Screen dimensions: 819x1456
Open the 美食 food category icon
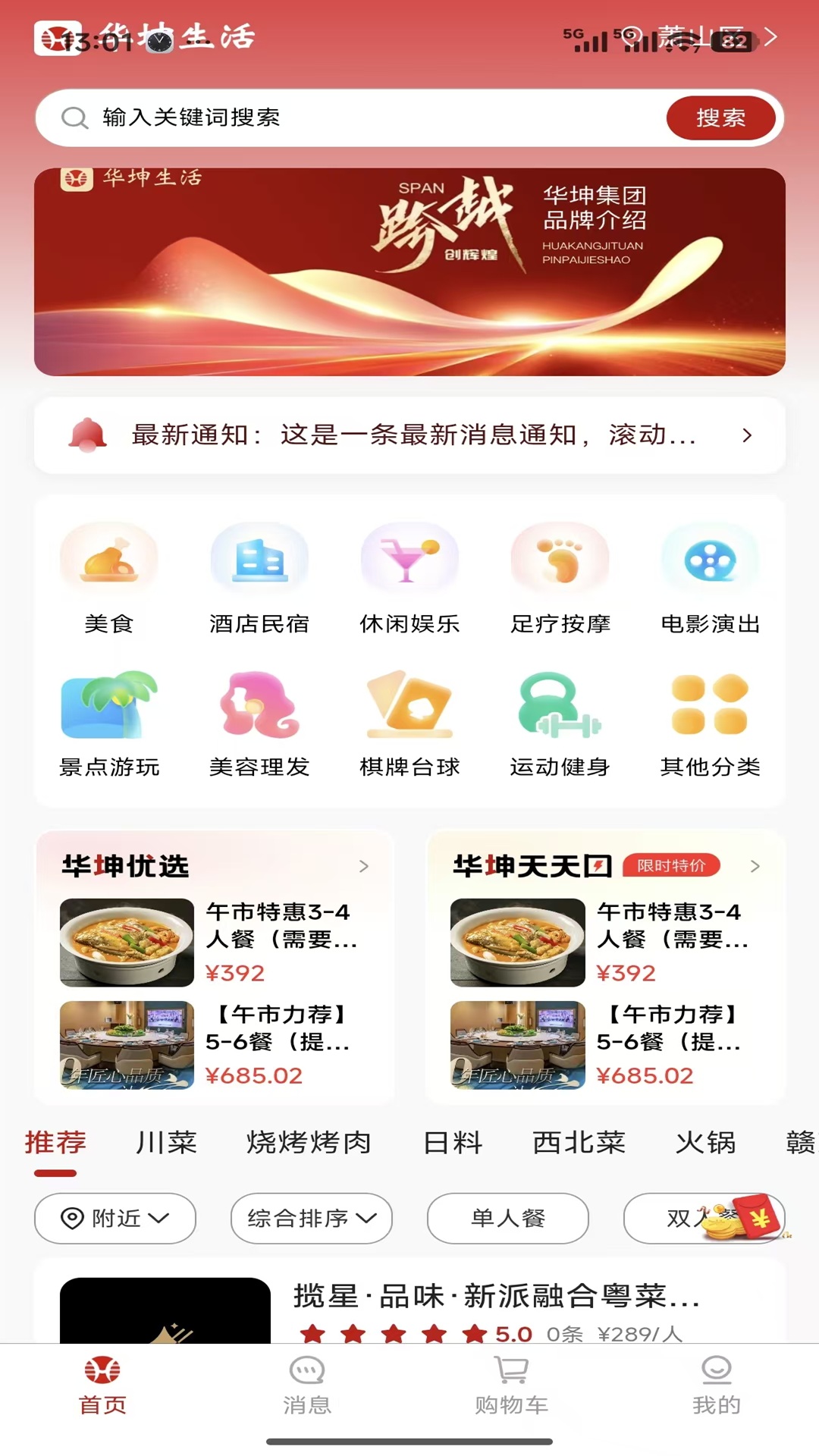[x=111, y=558]
